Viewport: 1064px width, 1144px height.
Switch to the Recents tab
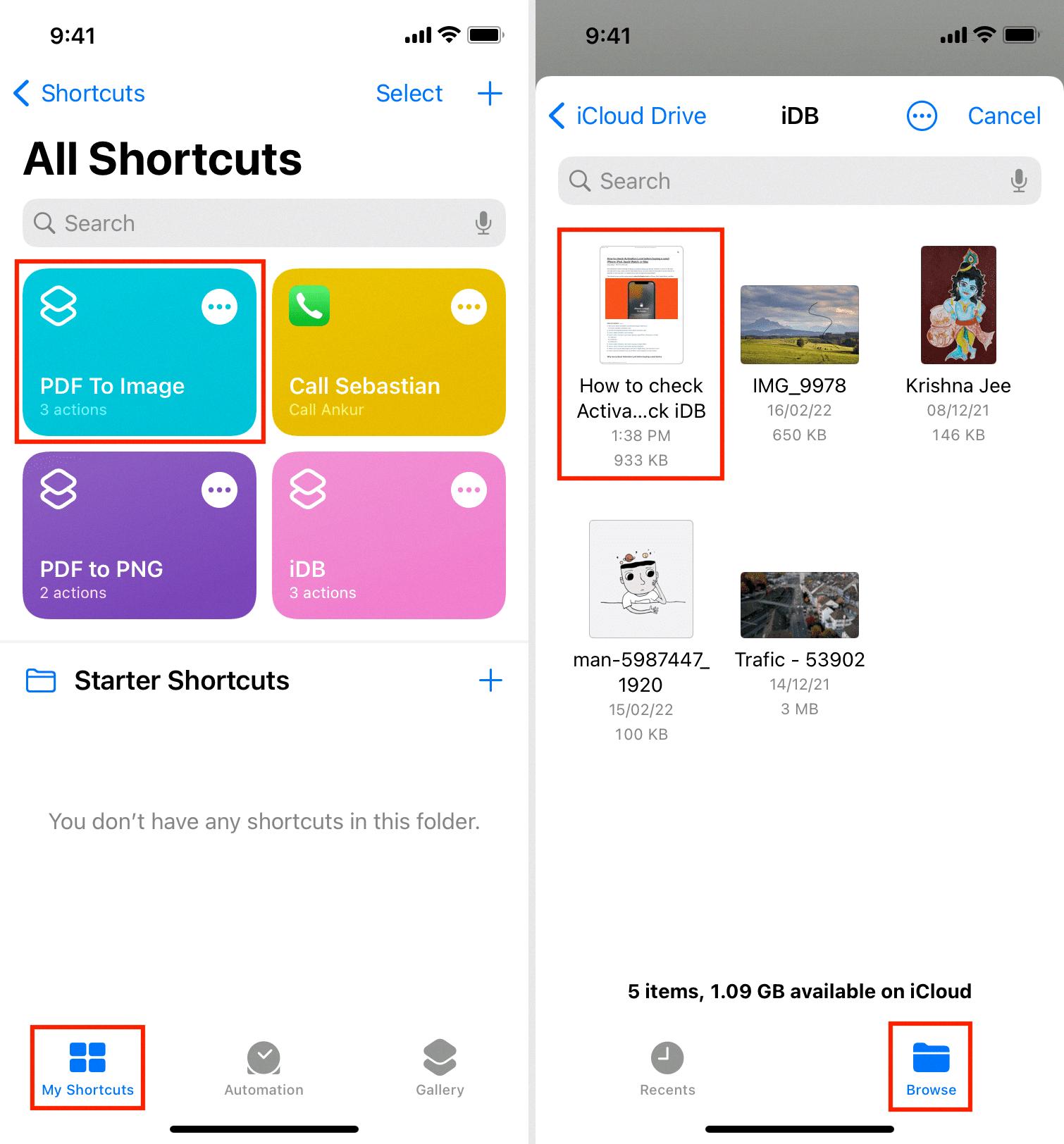[667, 1069]
